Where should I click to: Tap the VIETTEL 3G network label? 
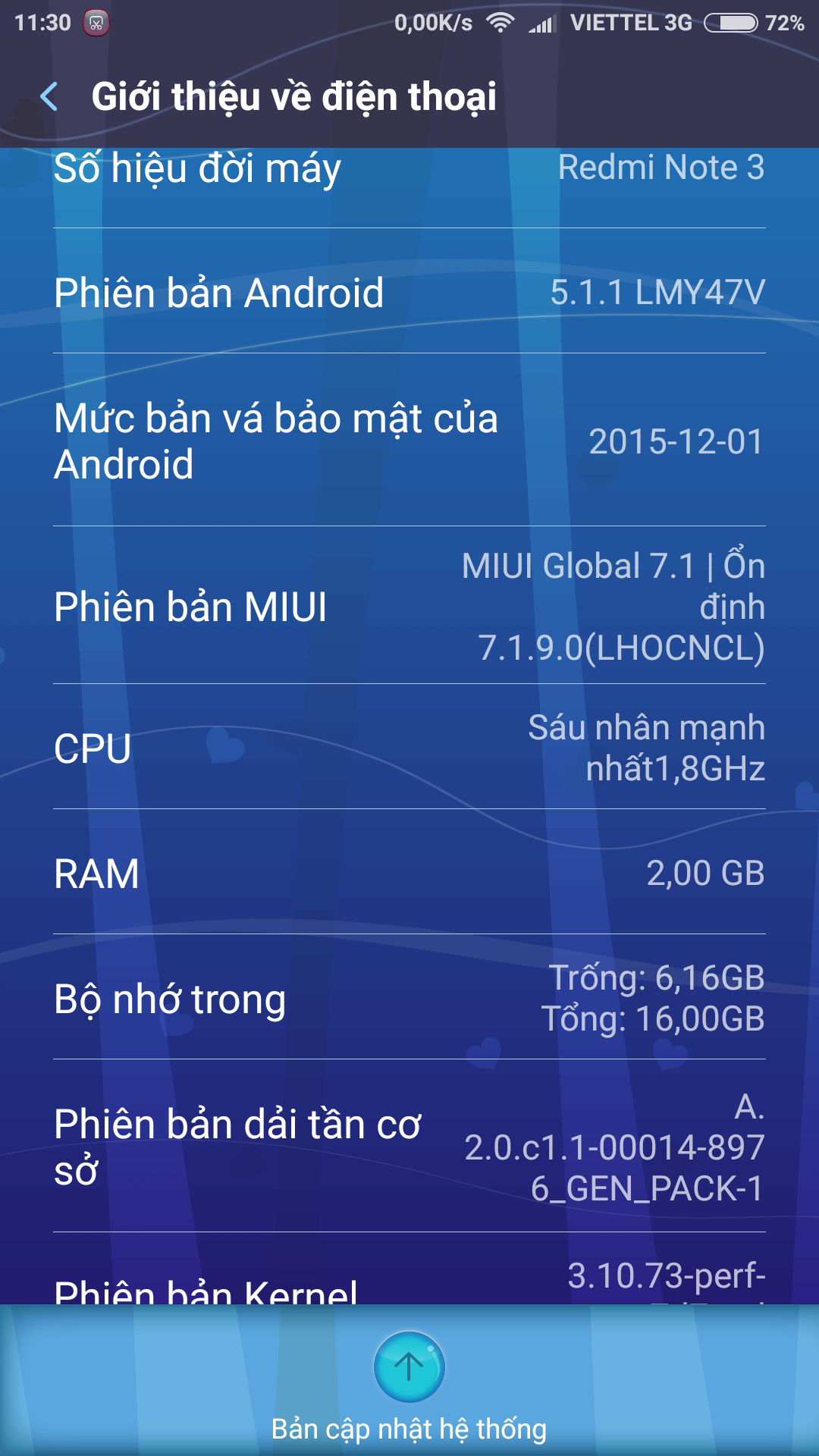pos(632,21)
